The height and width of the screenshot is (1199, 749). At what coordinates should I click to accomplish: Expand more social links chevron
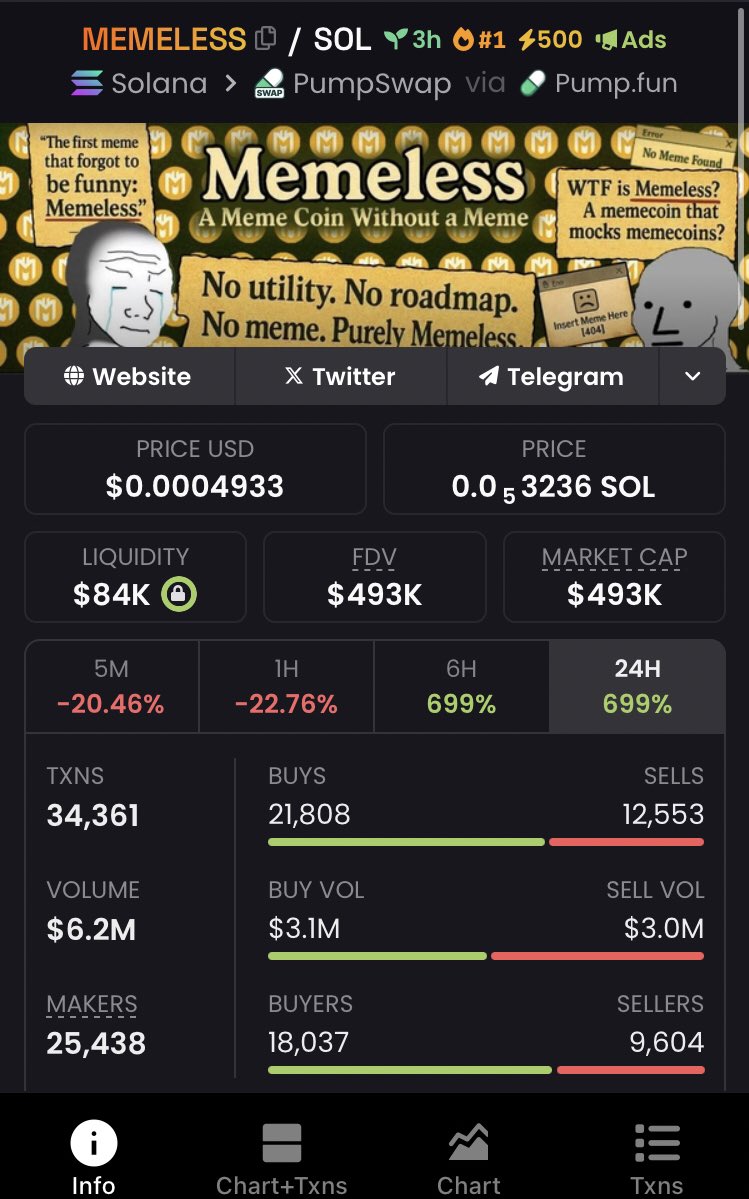692,376
